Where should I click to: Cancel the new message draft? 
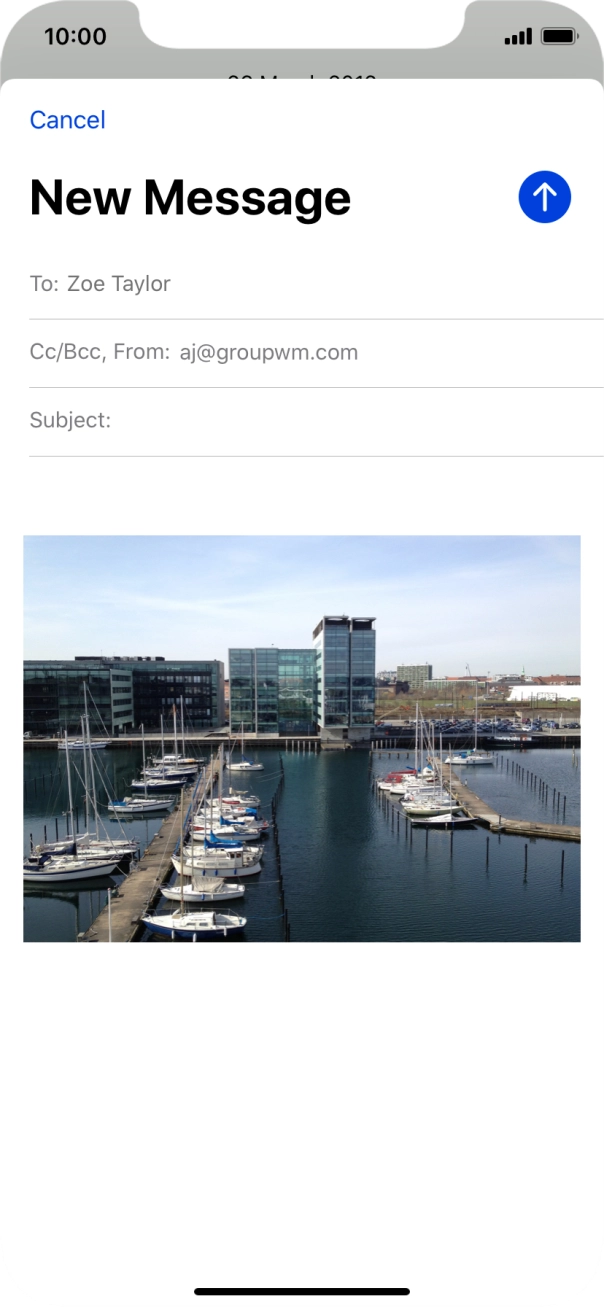coord(67,120)
